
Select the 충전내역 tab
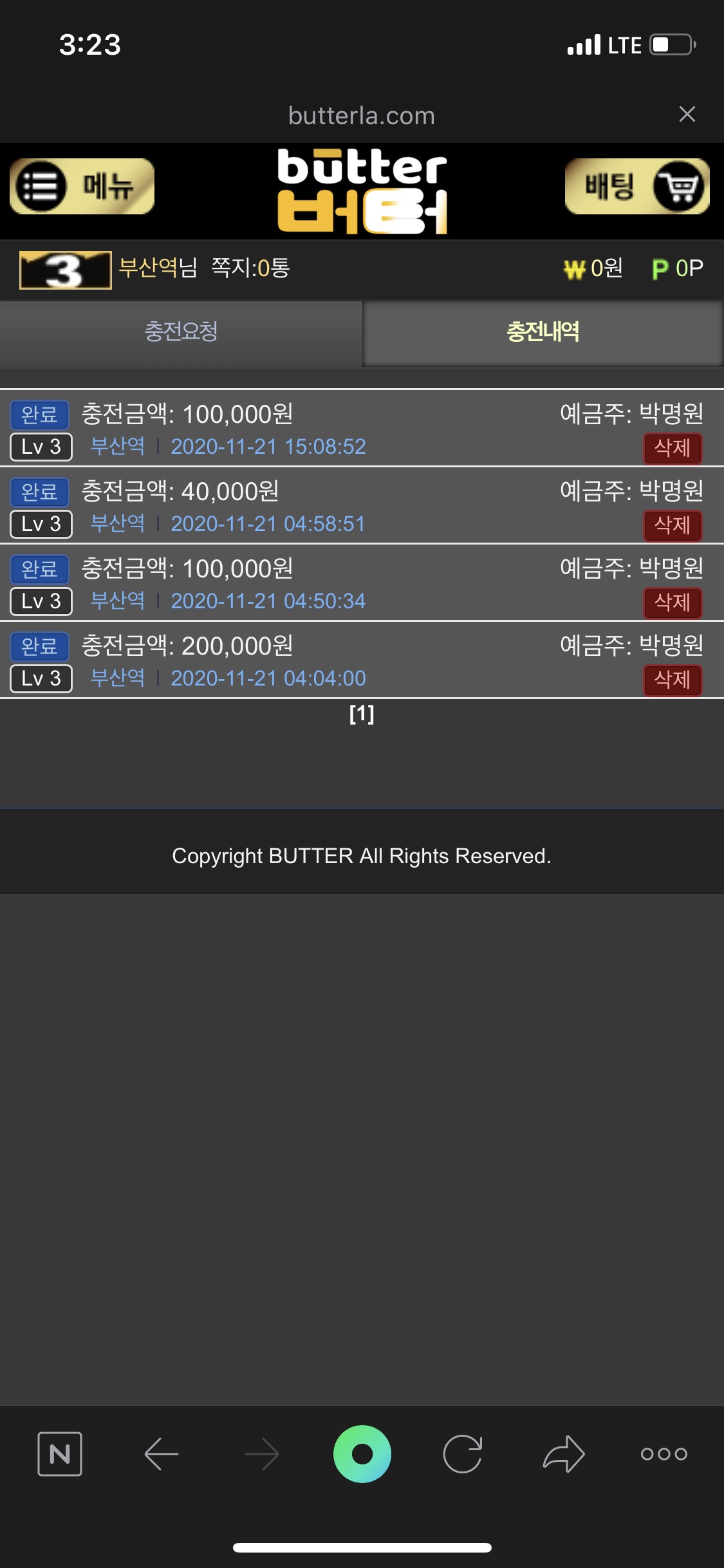pos(543,332)
